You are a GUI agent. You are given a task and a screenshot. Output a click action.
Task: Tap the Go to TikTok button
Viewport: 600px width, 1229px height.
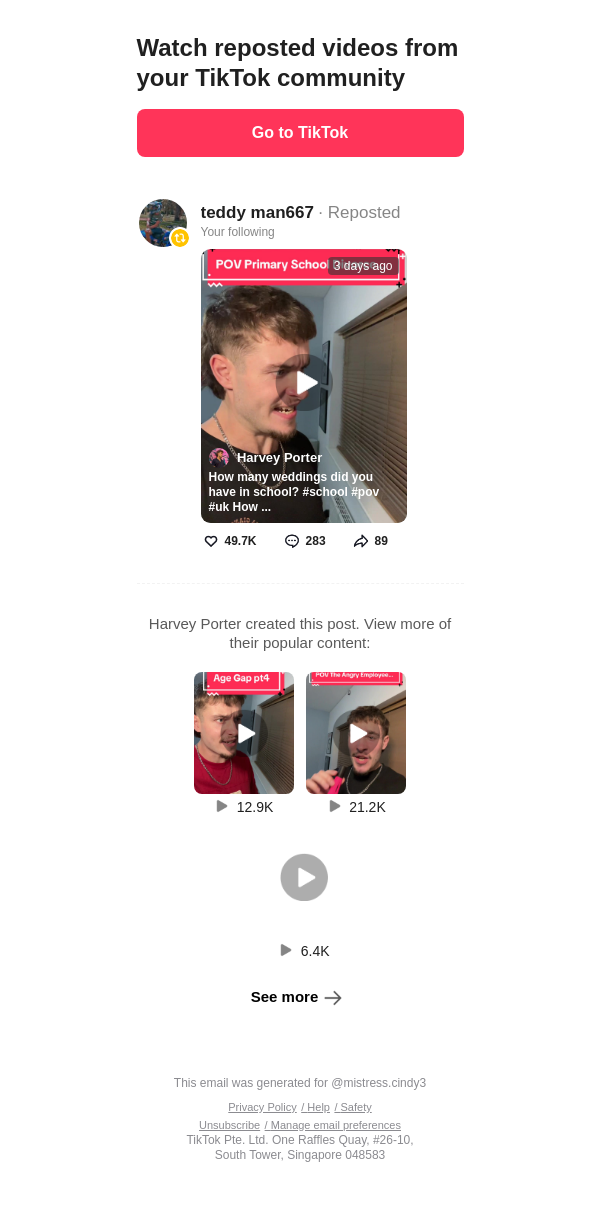300,133
